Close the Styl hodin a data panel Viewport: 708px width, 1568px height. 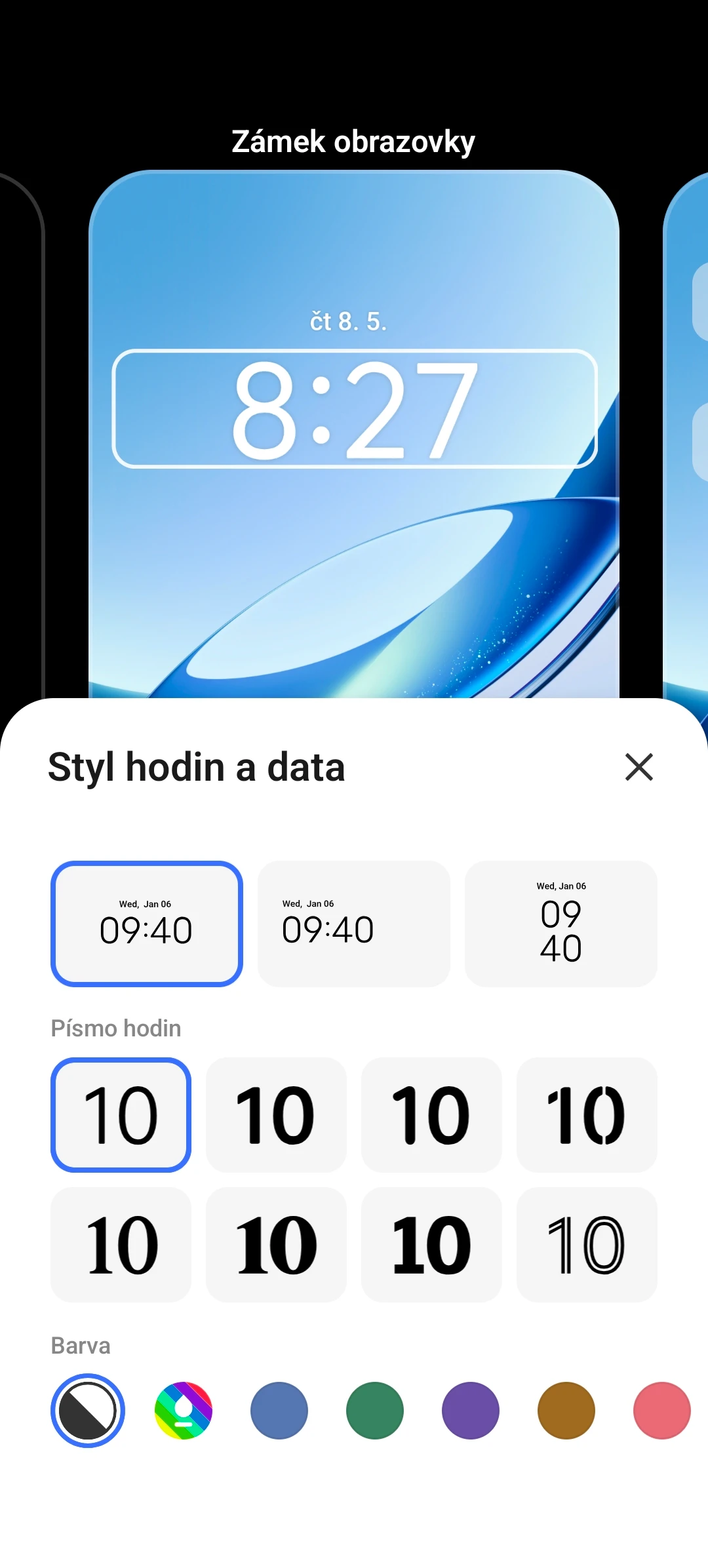click(639, 767)
